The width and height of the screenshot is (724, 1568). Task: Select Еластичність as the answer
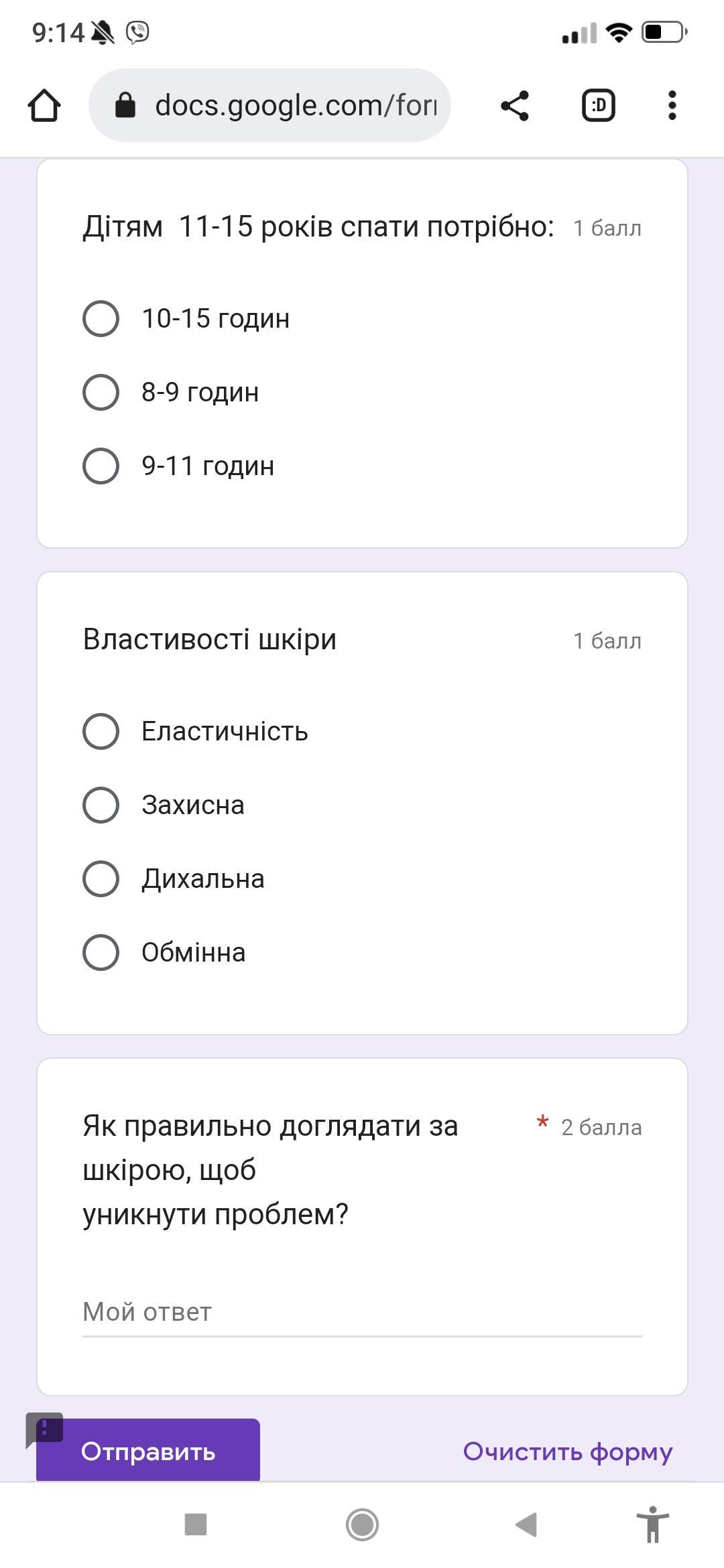click(101, 731)
